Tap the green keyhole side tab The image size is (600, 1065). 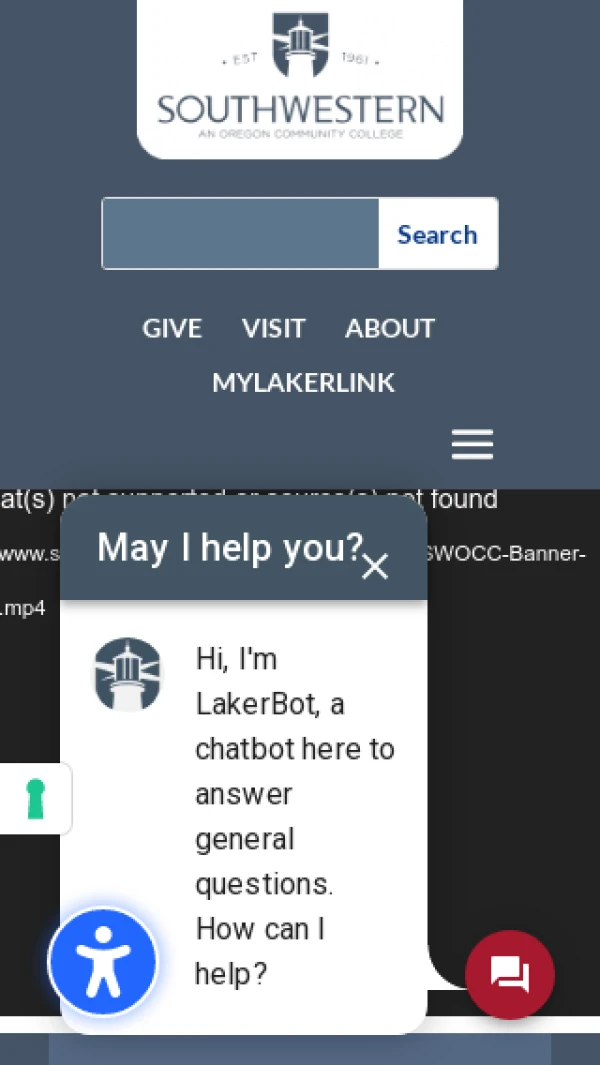35,798
